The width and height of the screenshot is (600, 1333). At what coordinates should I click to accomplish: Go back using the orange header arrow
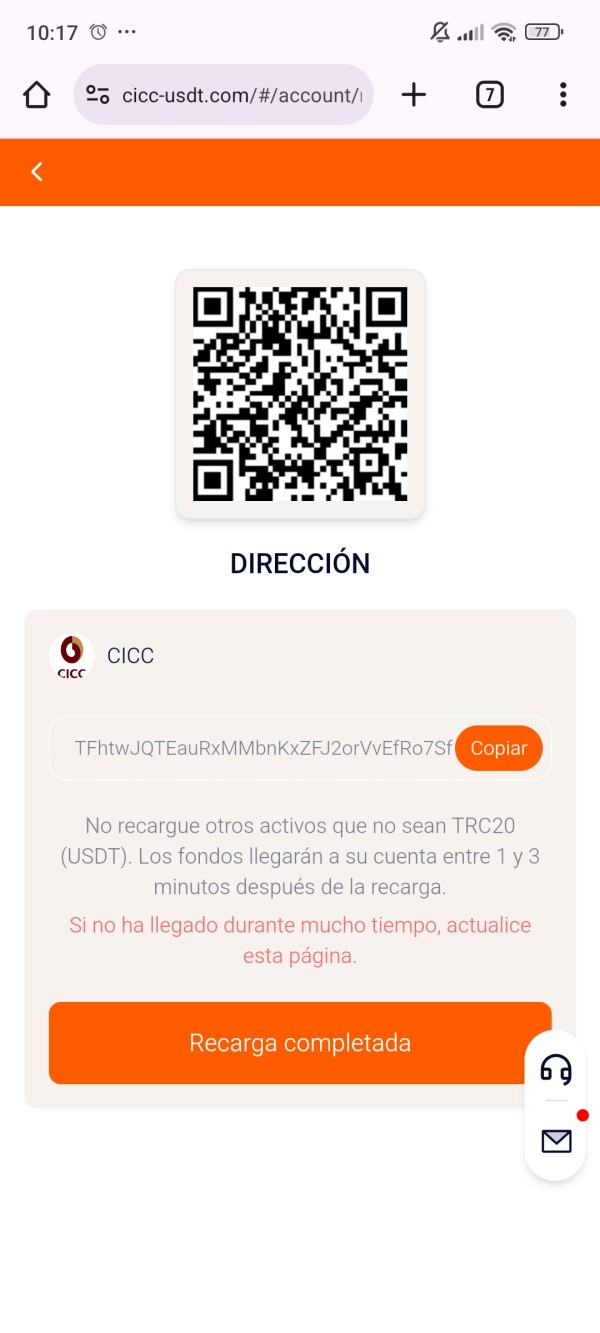37,172
